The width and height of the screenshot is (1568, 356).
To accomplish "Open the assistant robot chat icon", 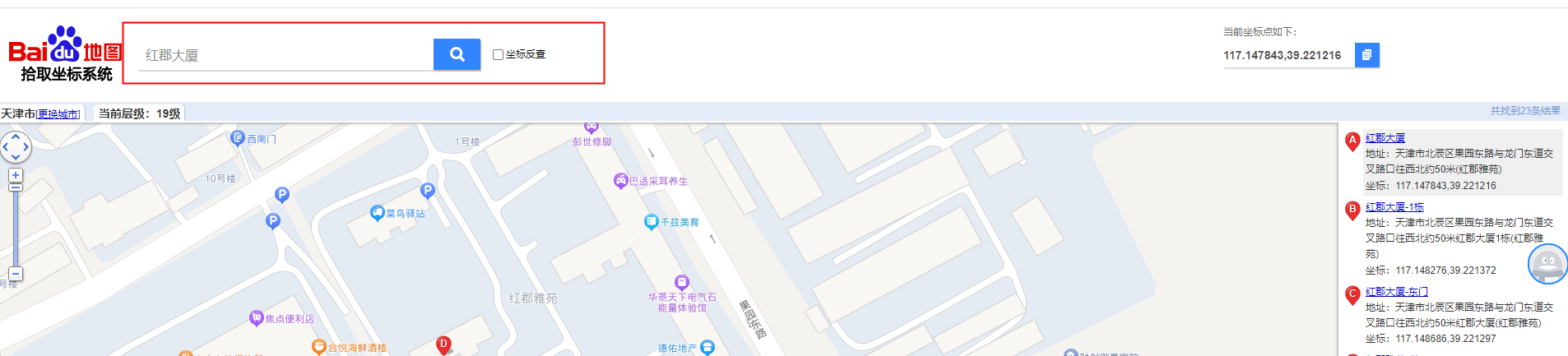I will [x=1547, y=264].
